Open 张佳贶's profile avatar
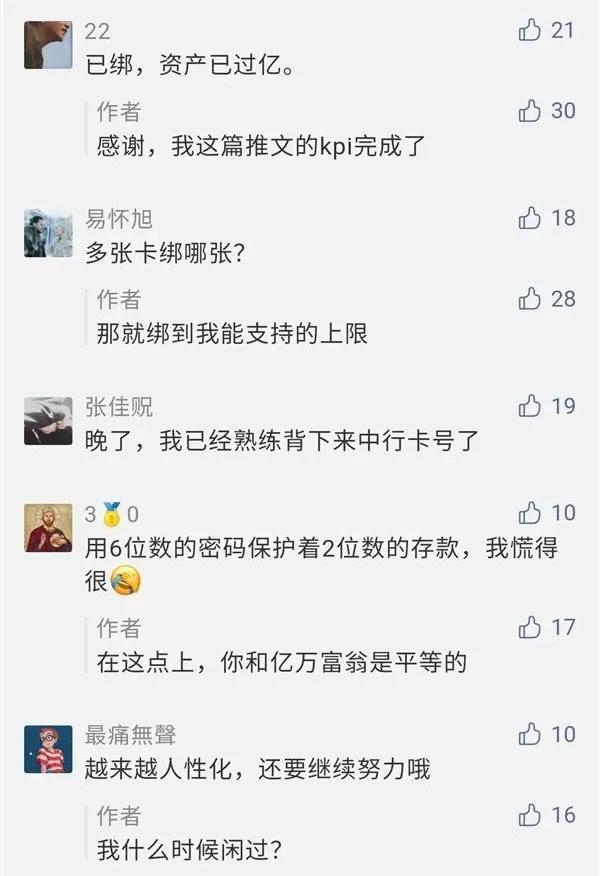The image size is (600, 876). coord(48,421)
